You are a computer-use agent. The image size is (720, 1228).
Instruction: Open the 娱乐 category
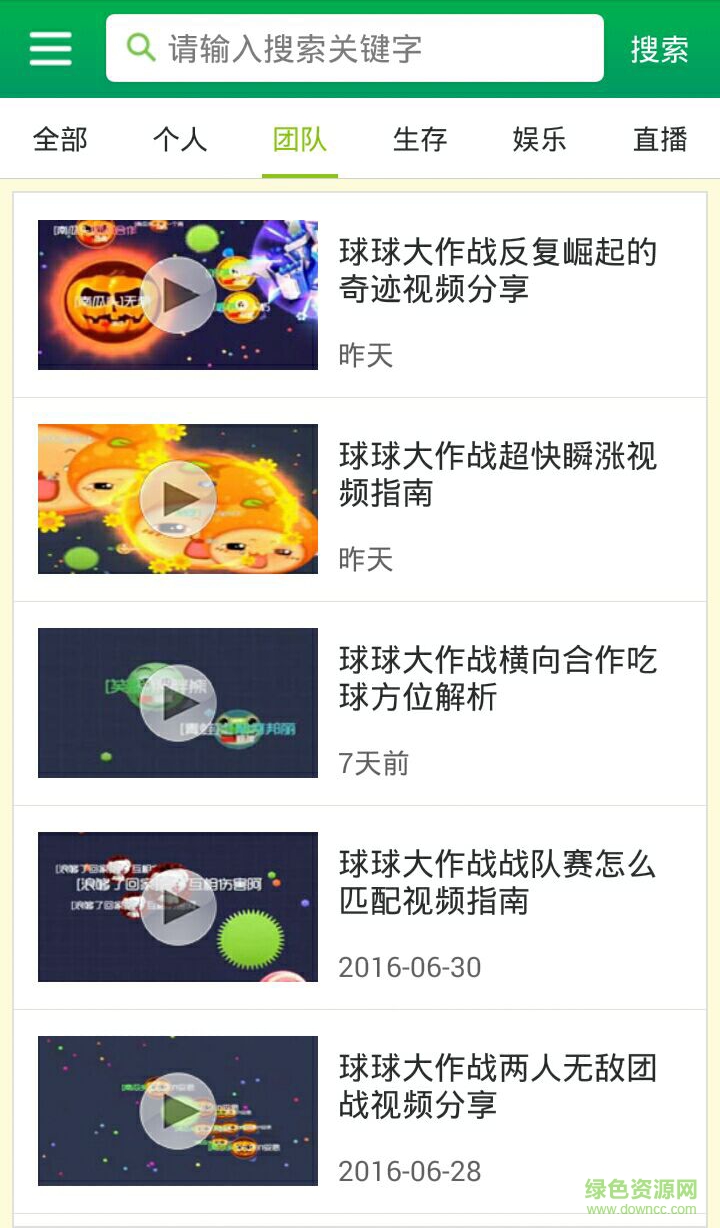pos(539,141)
